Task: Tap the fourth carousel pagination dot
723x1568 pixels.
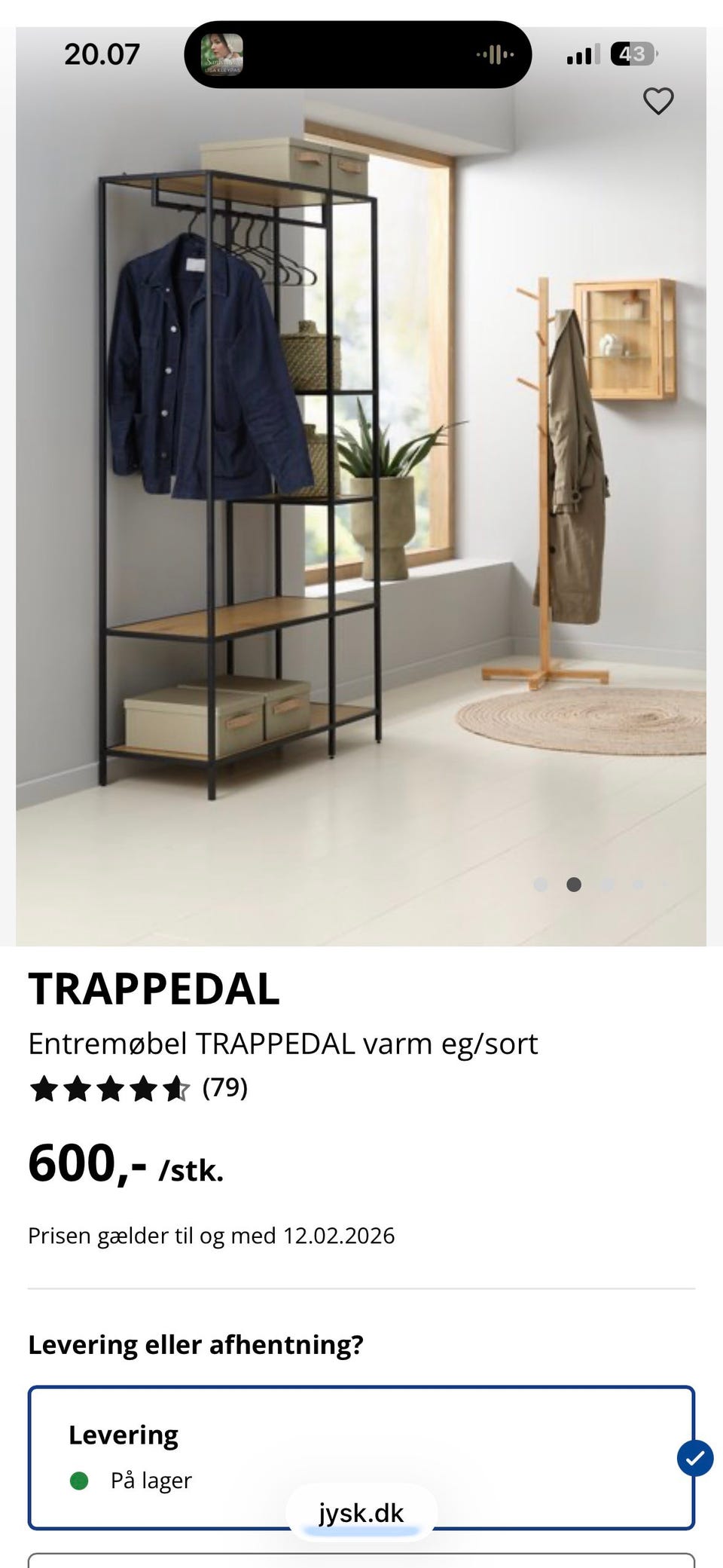Action: coord(637,885)
